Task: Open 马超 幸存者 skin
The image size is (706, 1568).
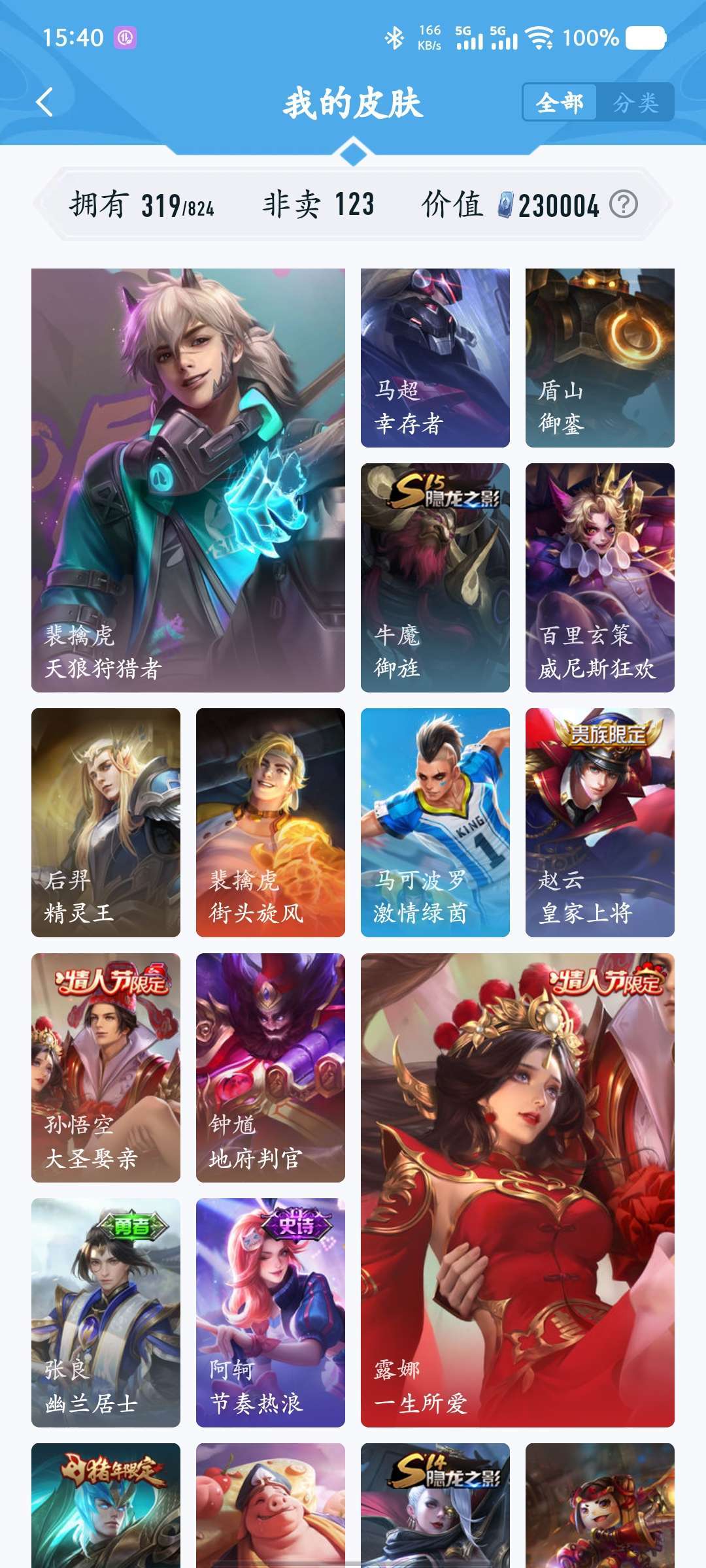Action: point(435,358)
